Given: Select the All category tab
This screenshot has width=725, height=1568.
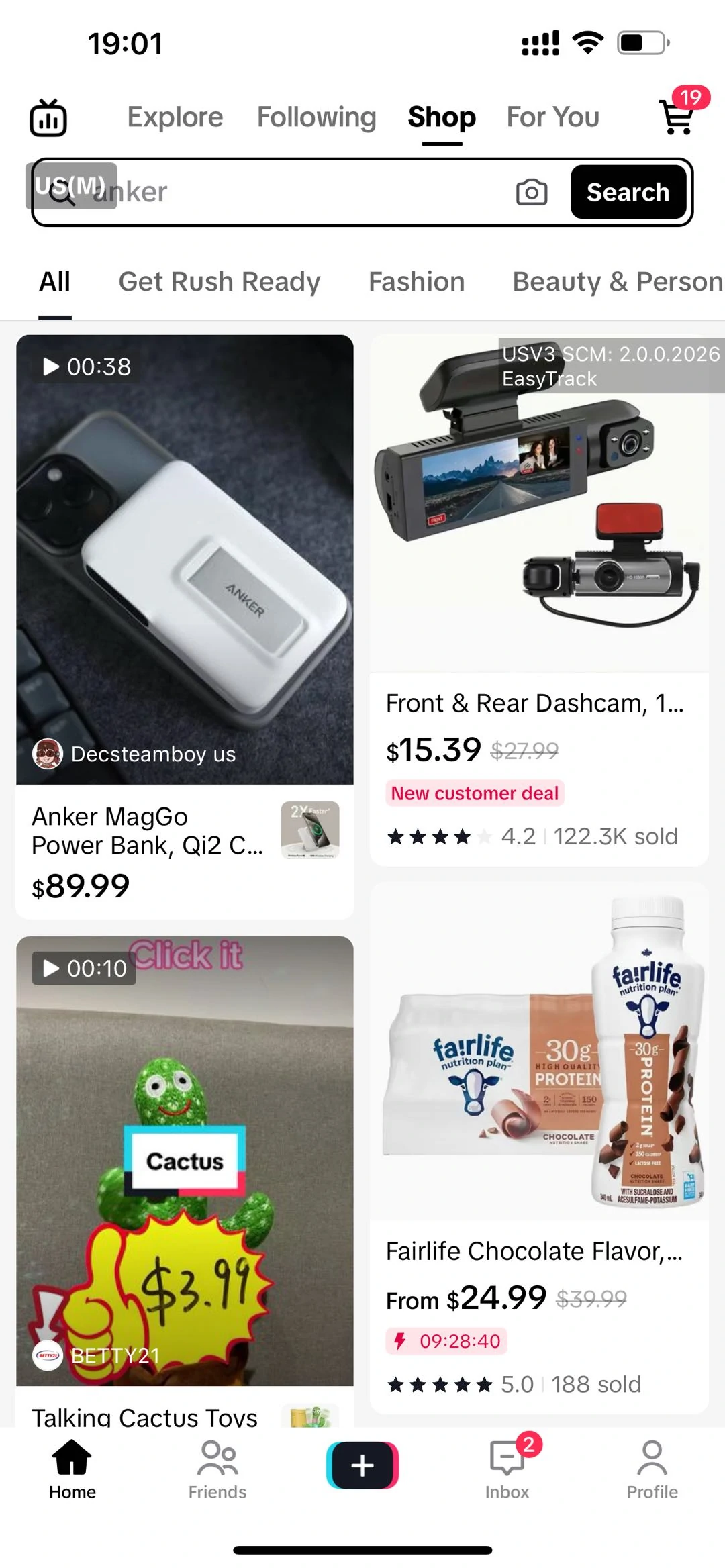Looking at the screenshot, I should 55,282.
